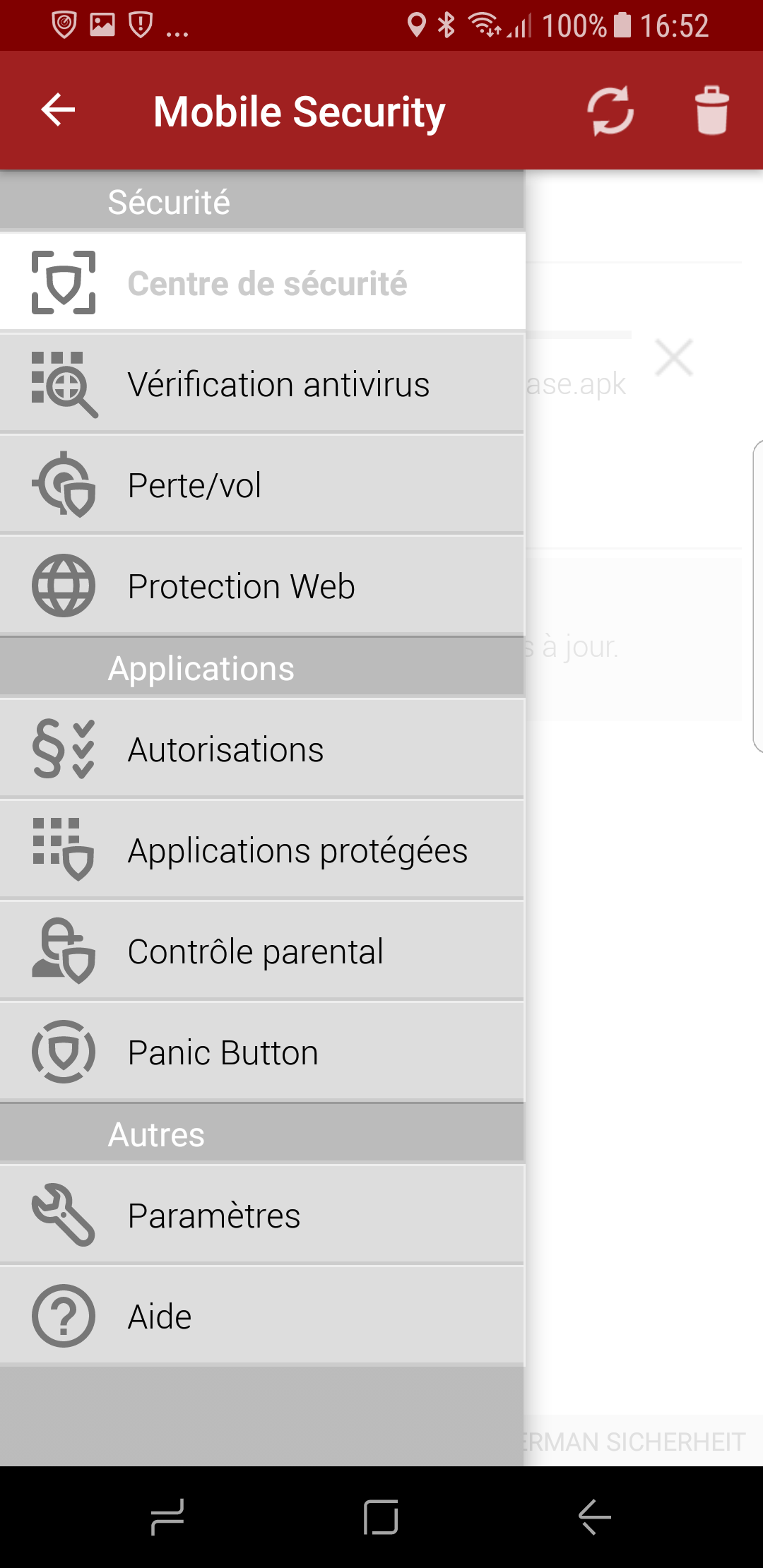Tap the back arrow in the app bar
Viewport: 763px width, 1568px height.
click(x=58, y=110)
